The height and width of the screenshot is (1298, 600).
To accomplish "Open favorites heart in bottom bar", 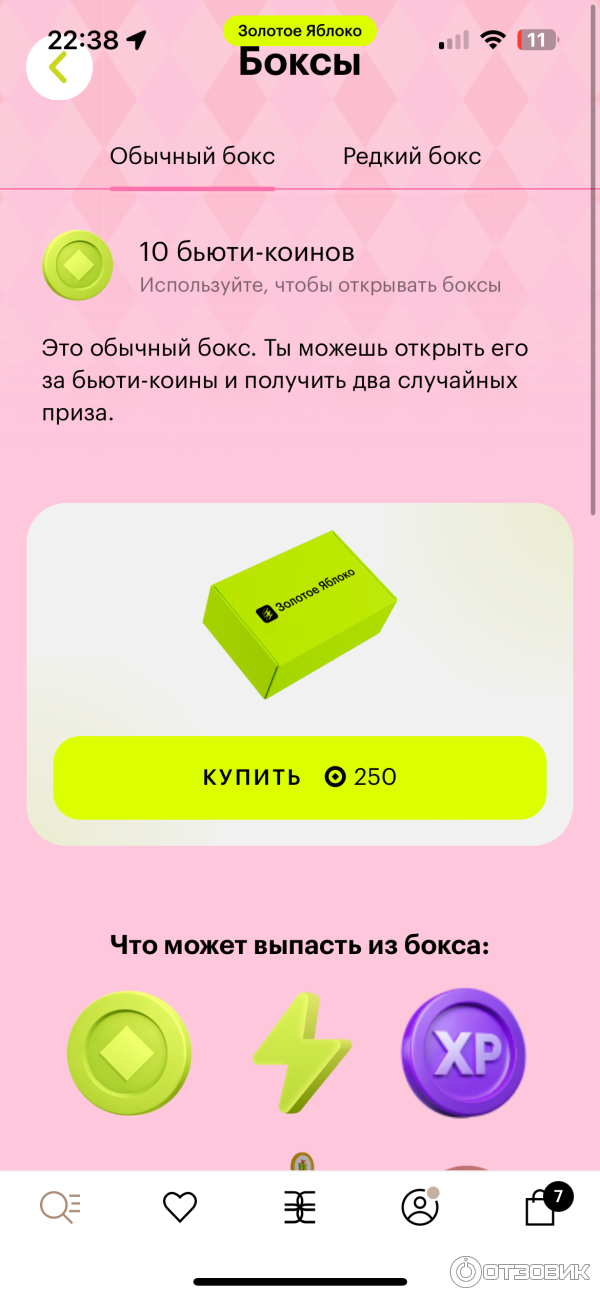I will pyautogui.click(x=180, y=1207).
